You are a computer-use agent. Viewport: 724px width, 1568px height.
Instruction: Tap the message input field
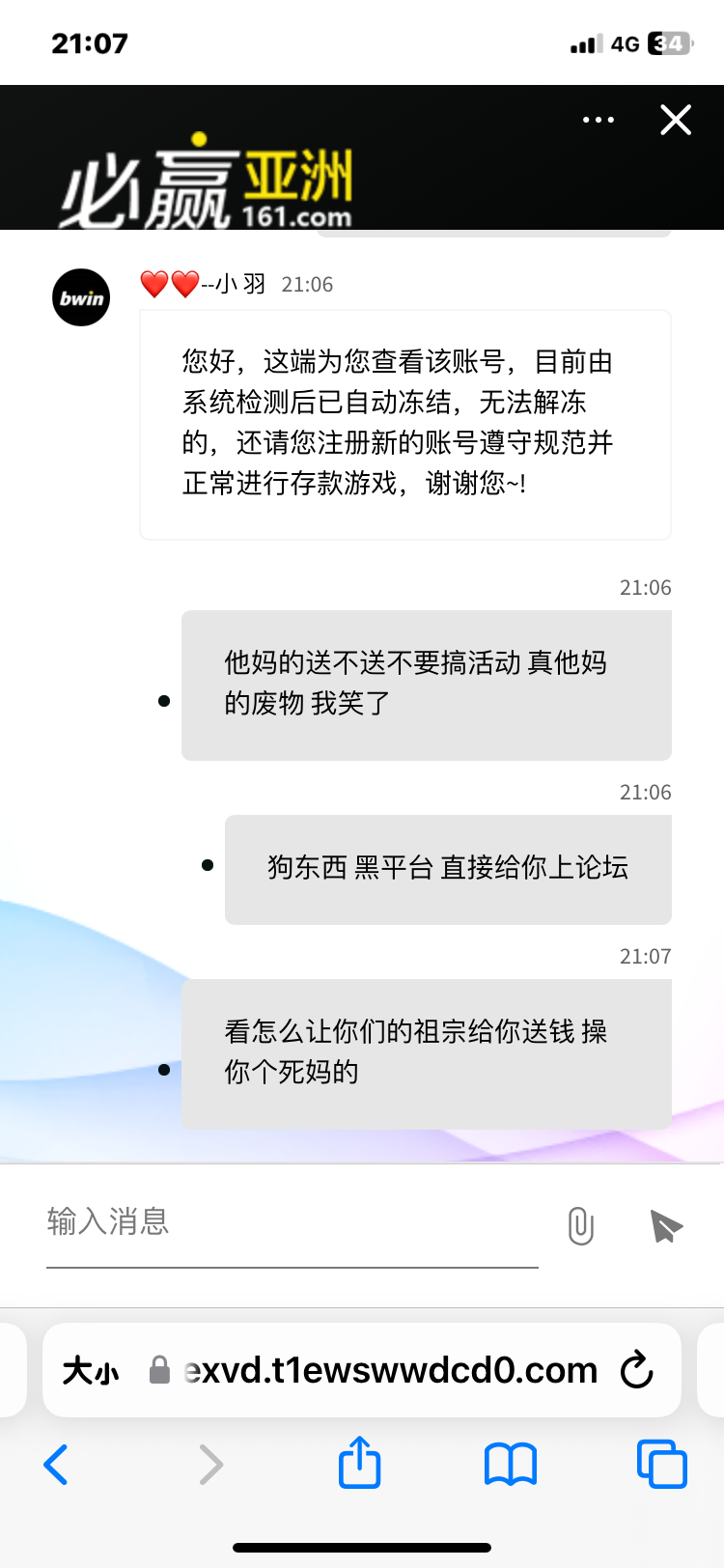(x=292, y=1223)
